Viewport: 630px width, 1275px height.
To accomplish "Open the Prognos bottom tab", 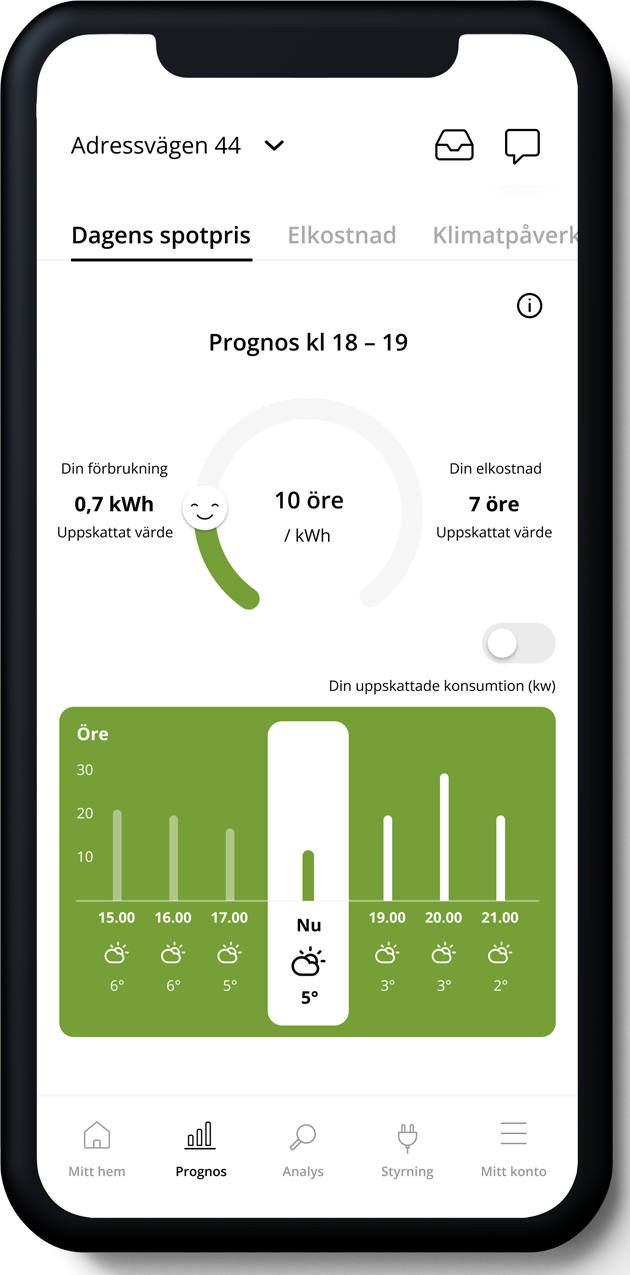I will [201, 1149].
